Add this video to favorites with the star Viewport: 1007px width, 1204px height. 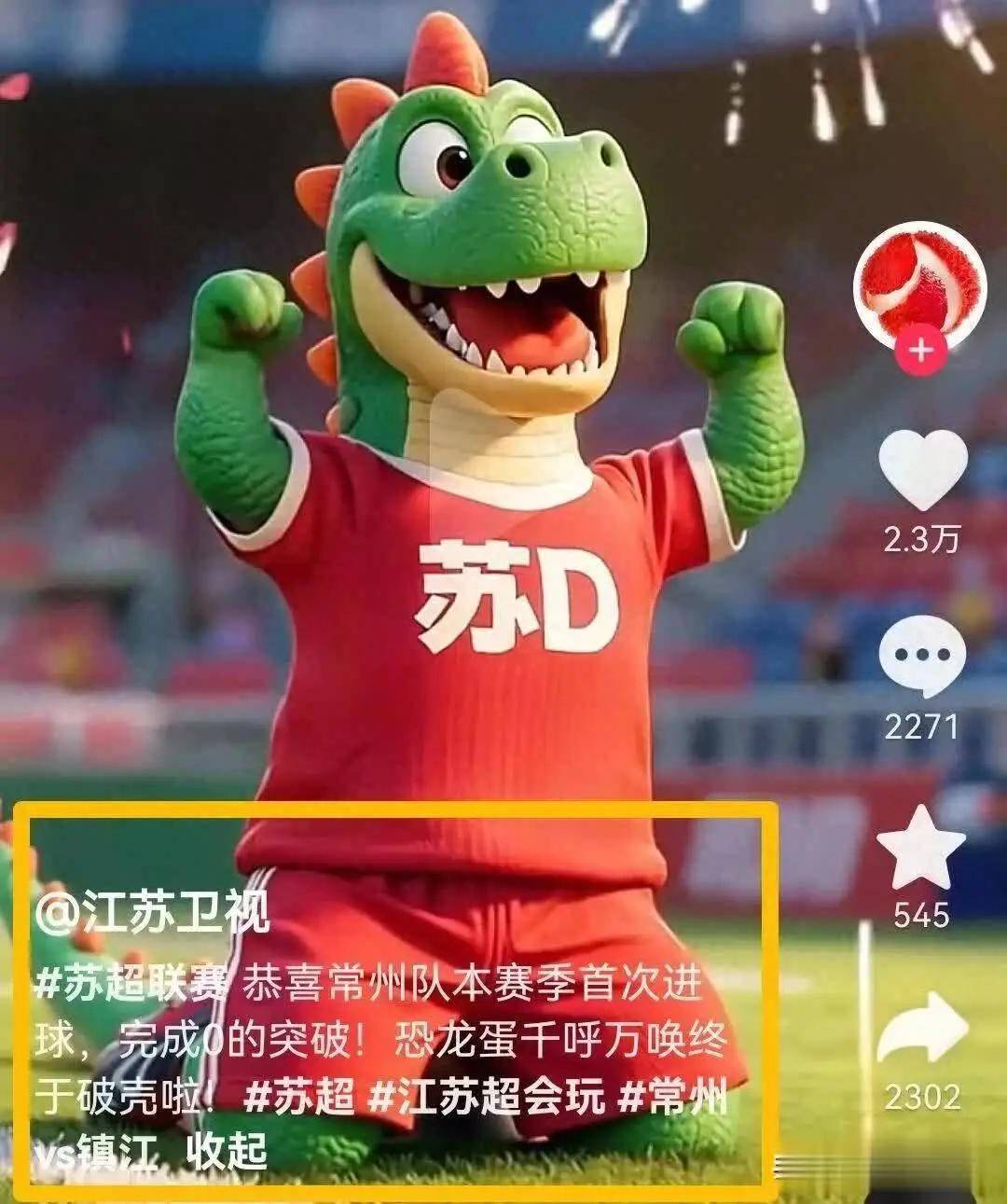click(x=921, y=846)
